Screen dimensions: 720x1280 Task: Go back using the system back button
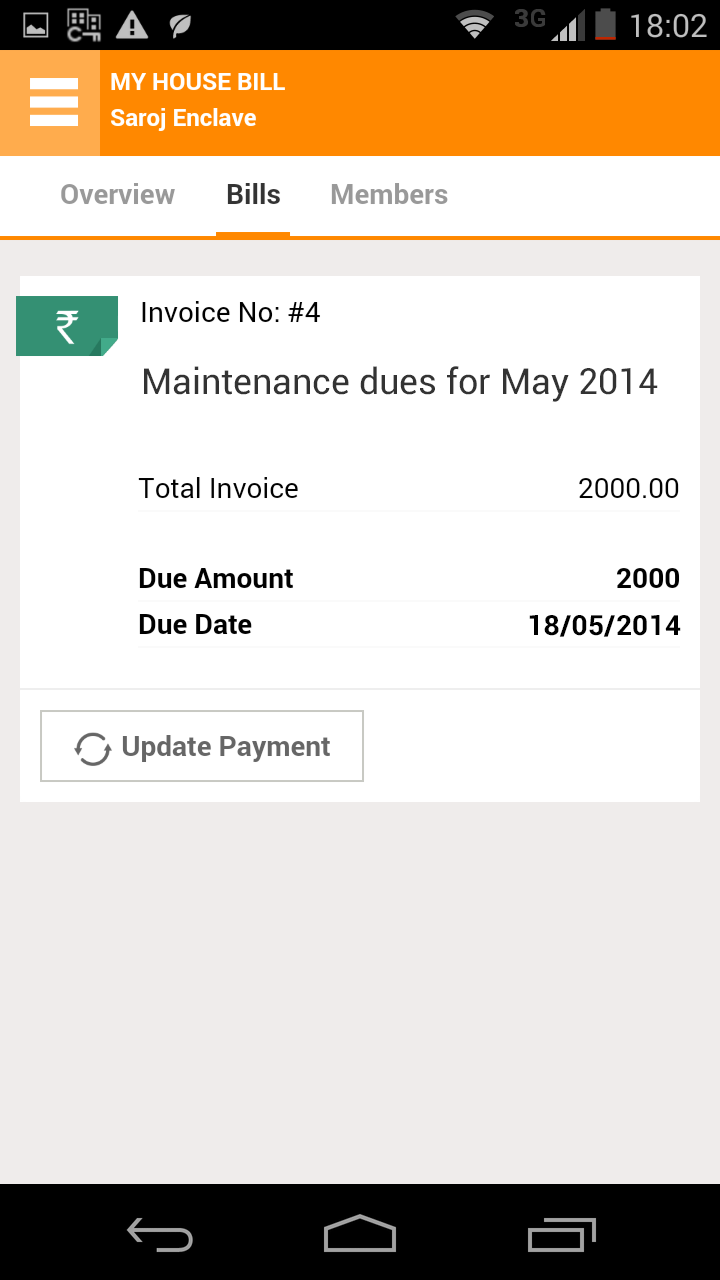[160, 1234]
